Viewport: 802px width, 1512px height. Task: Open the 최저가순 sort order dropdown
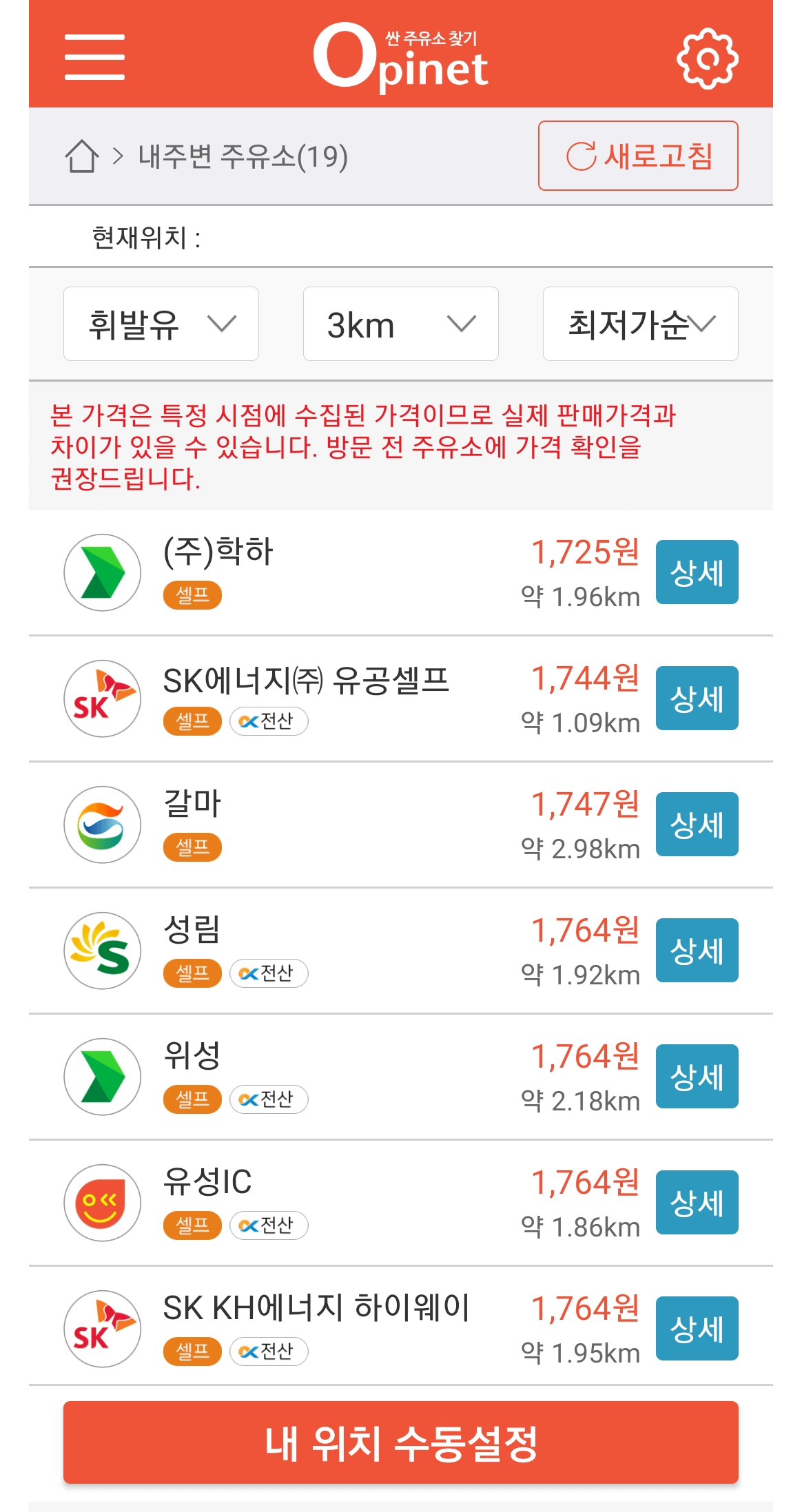point(639,324)
